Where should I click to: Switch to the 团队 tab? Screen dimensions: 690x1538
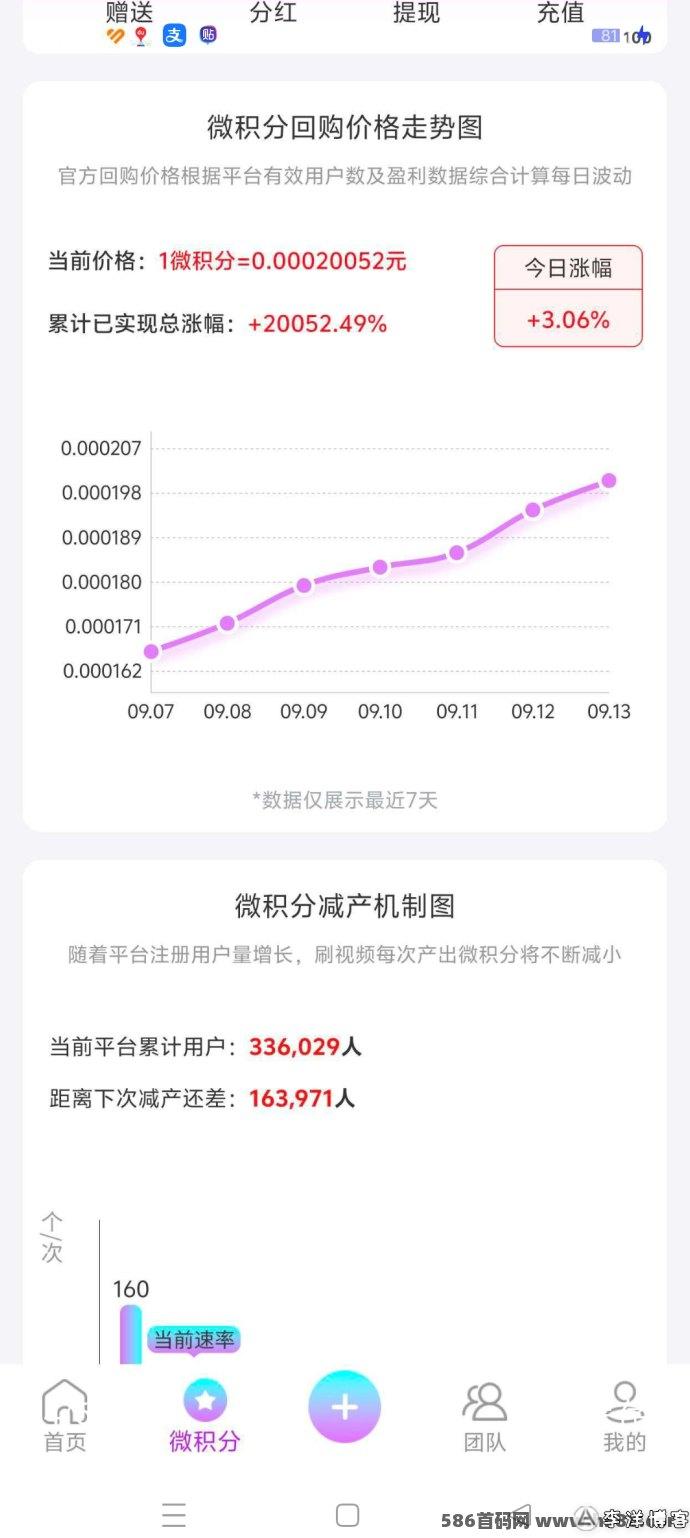[x=485, y=1415]
